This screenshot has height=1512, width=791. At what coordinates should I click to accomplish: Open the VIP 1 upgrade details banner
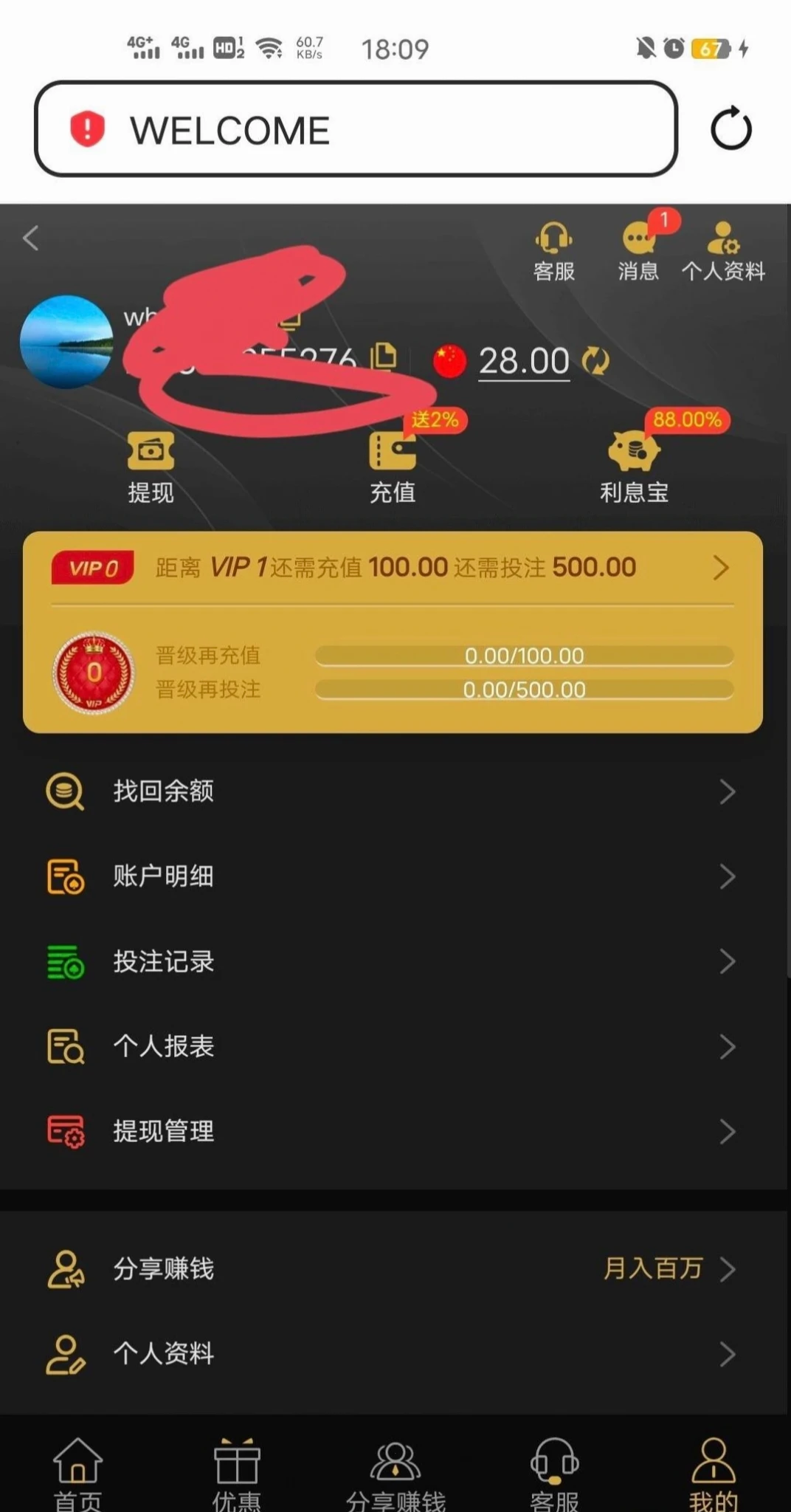tap(393, 567)
